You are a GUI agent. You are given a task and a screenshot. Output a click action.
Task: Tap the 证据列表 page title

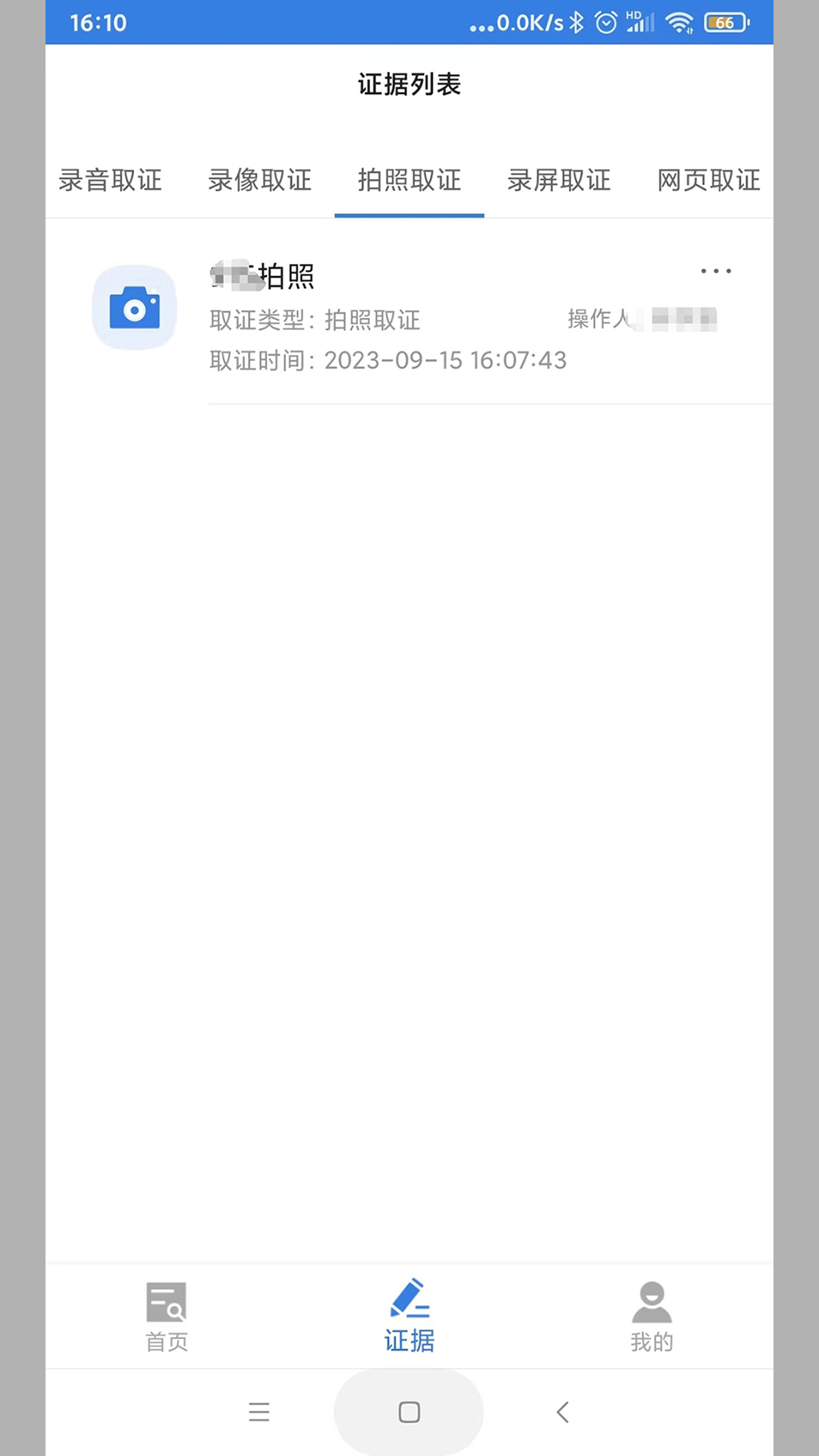point(409,84)
